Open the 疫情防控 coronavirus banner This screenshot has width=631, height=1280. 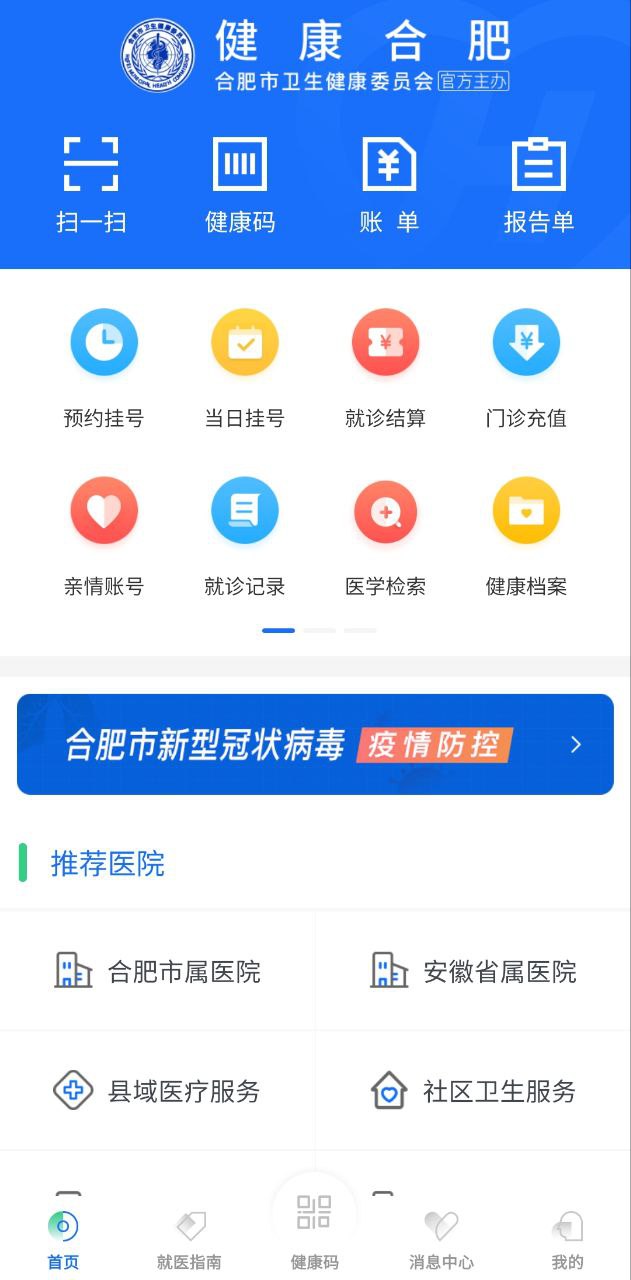(315, 744)
